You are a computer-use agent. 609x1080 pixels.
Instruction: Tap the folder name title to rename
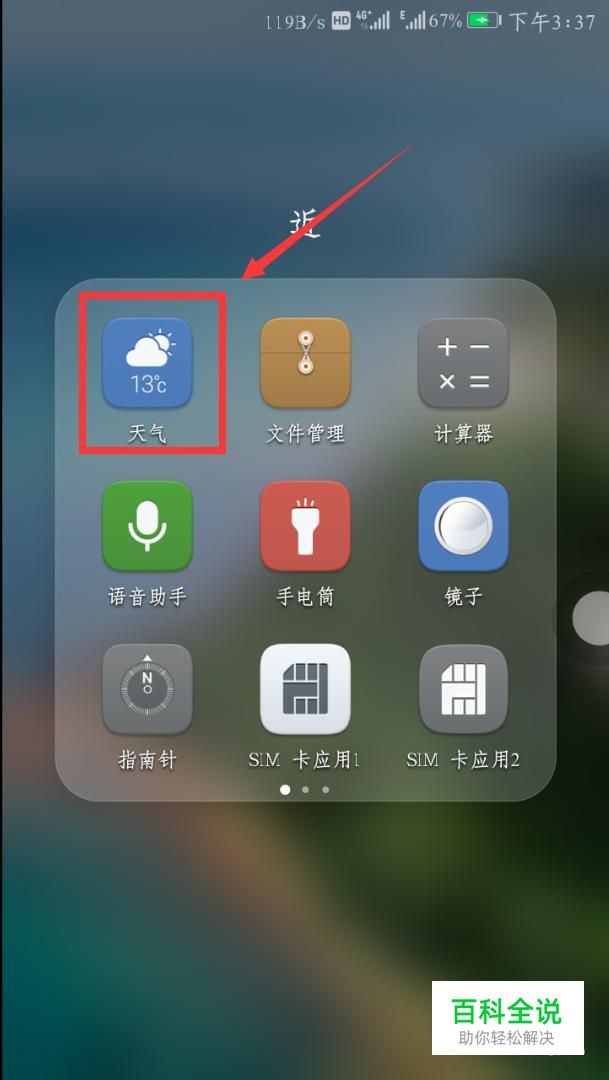click(305, 224)
